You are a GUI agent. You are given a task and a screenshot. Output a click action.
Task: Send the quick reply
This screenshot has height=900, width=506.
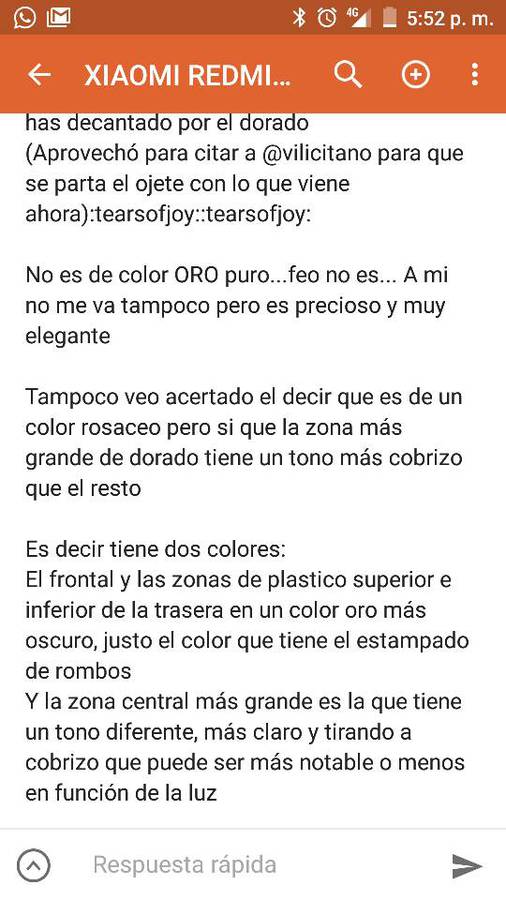[467, 866]
